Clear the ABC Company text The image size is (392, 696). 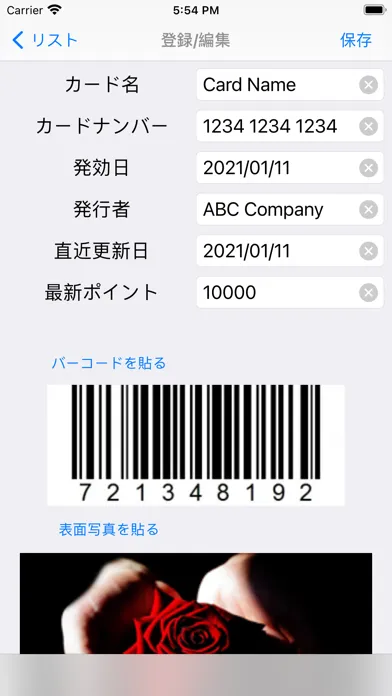(368, 210)
